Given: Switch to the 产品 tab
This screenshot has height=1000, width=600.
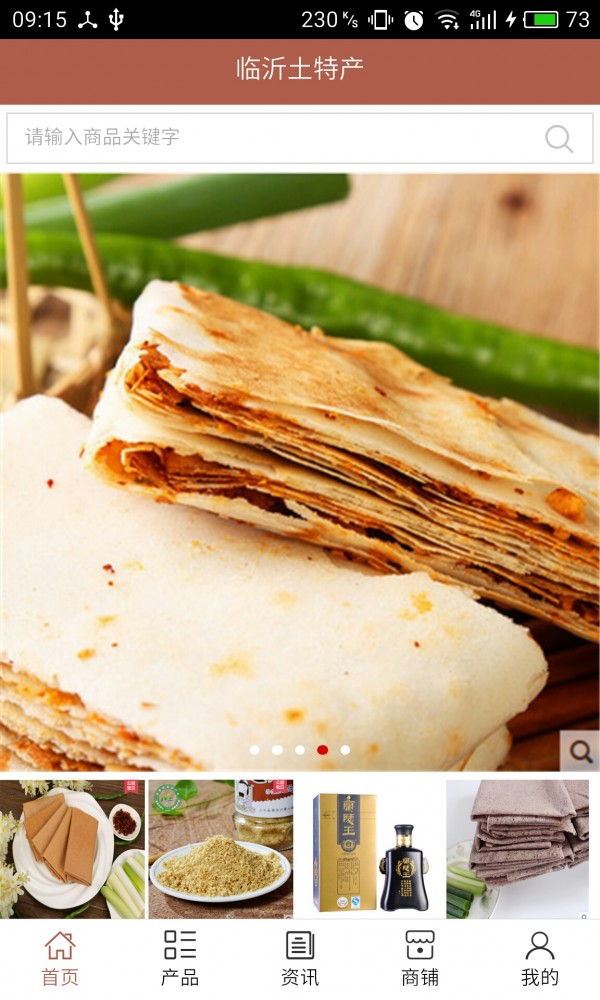Looking at the screenshot, I should tap(180, 959).
